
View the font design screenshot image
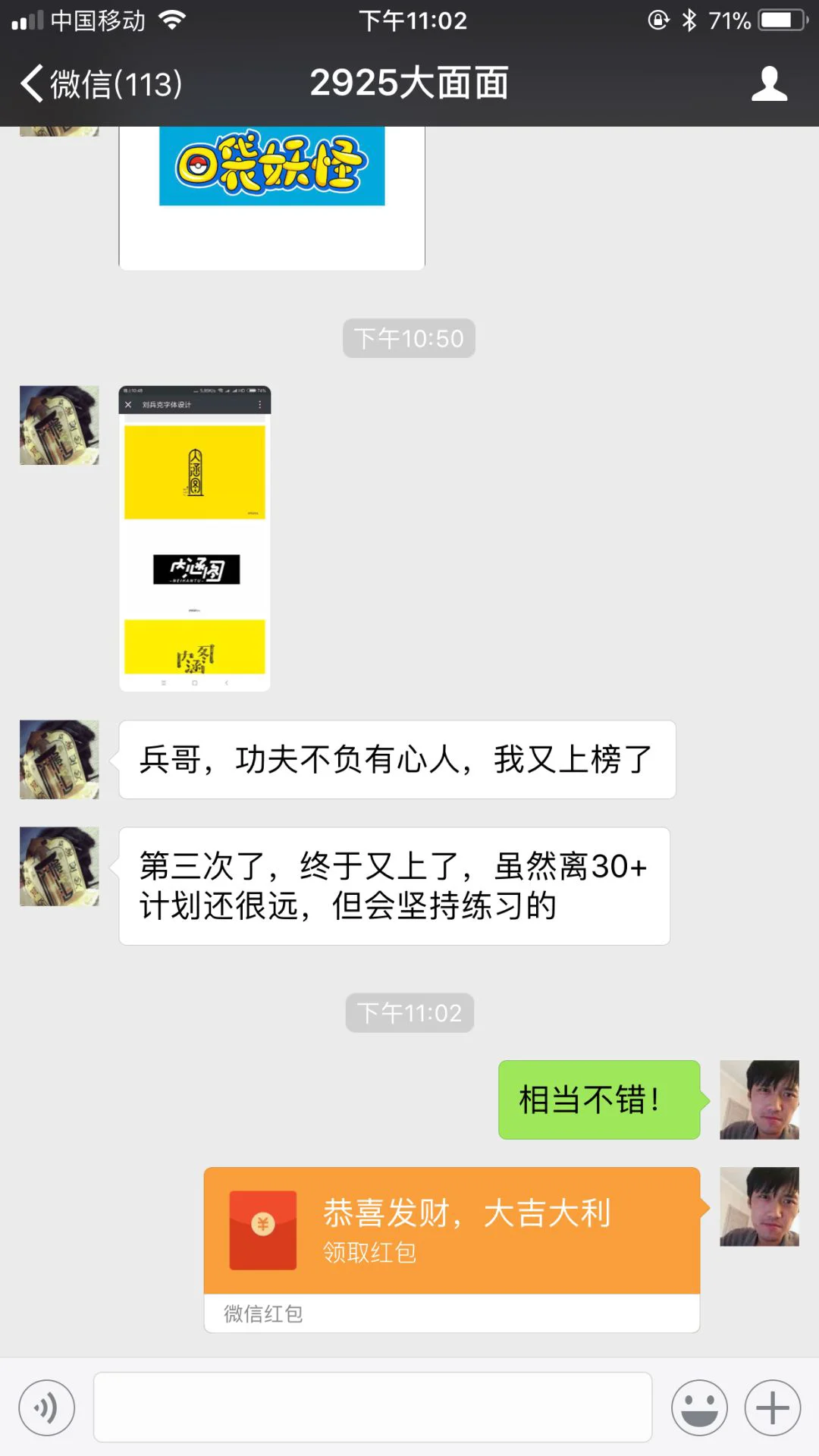pos(195,538)
